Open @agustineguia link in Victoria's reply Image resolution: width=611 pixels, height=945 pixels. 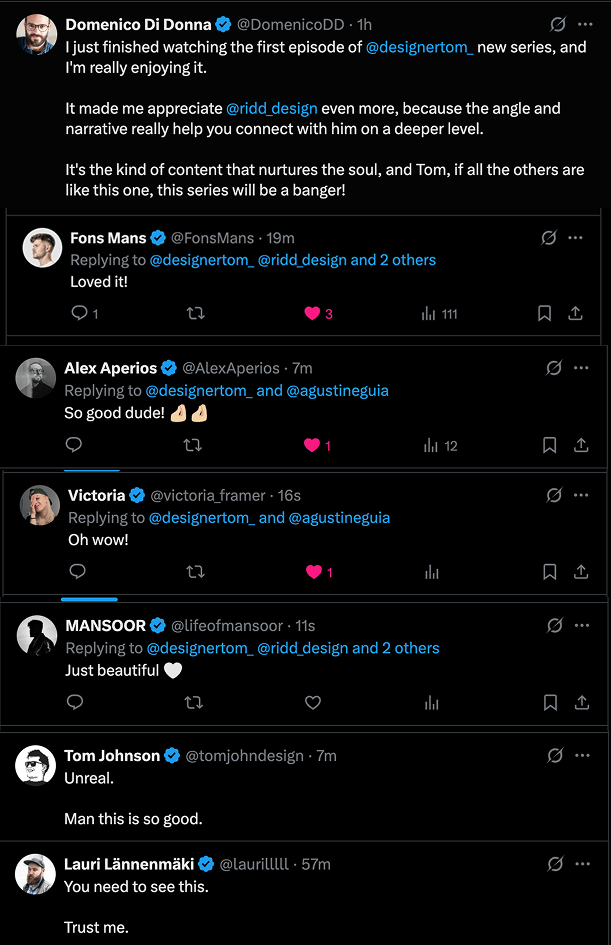[x=339, y=518]
